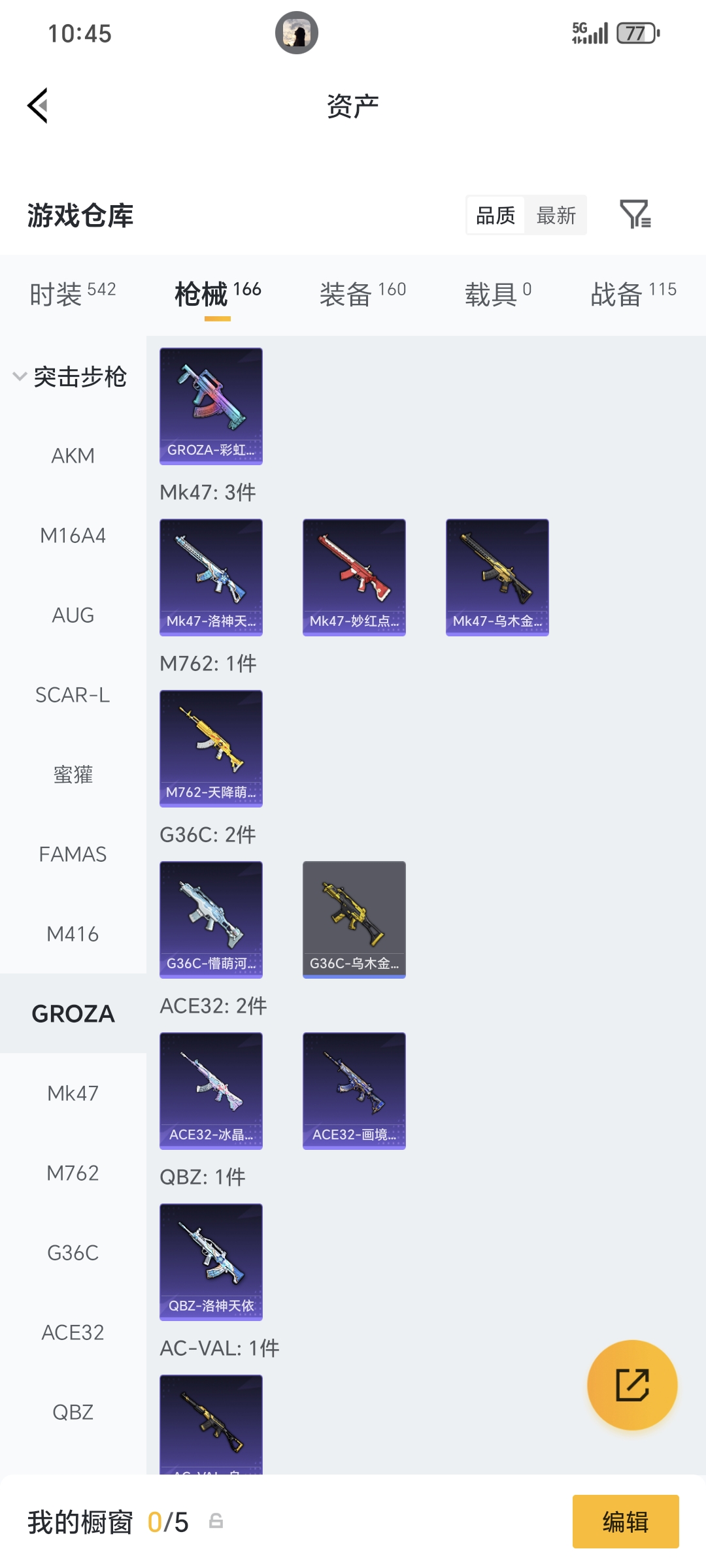Open the M762-天降萌 skin tile
Viewport: 706px width, 1568px height.
click(211, 748)
